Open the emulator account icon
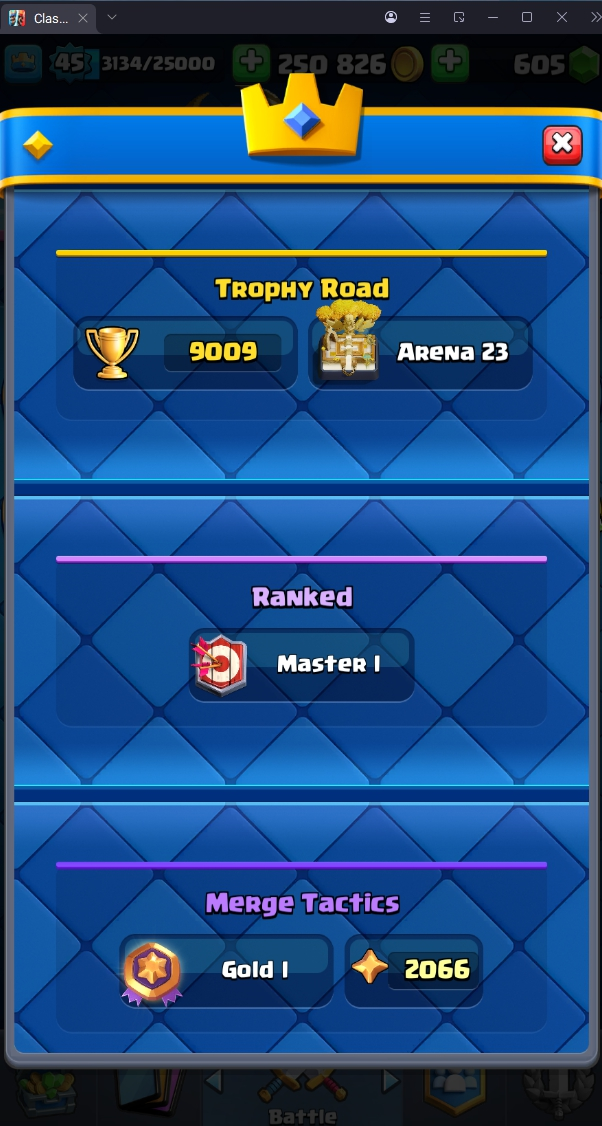 tap(391, 17)
